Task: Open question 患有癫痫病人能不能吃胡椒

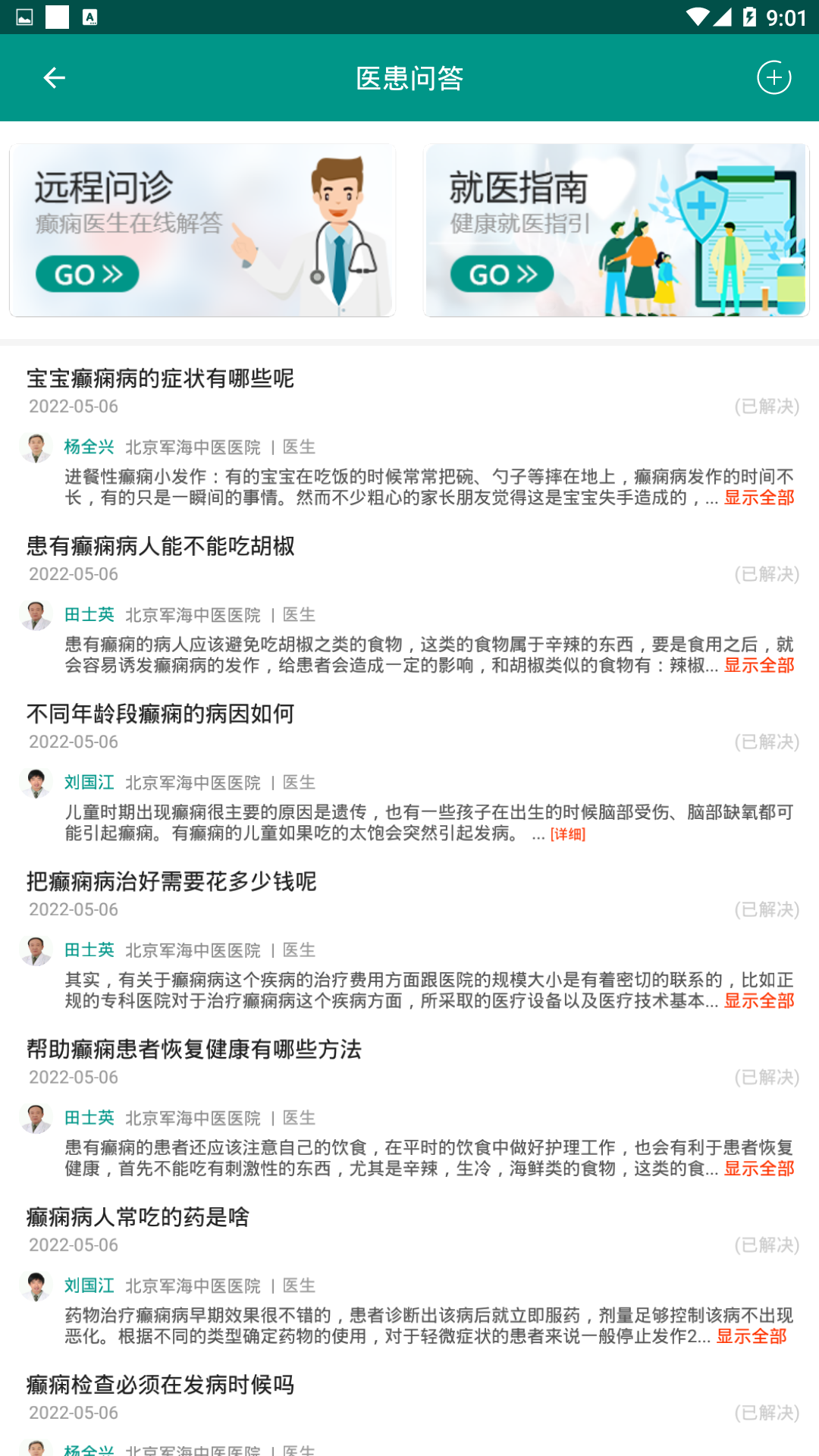Action: pos(161,545)
